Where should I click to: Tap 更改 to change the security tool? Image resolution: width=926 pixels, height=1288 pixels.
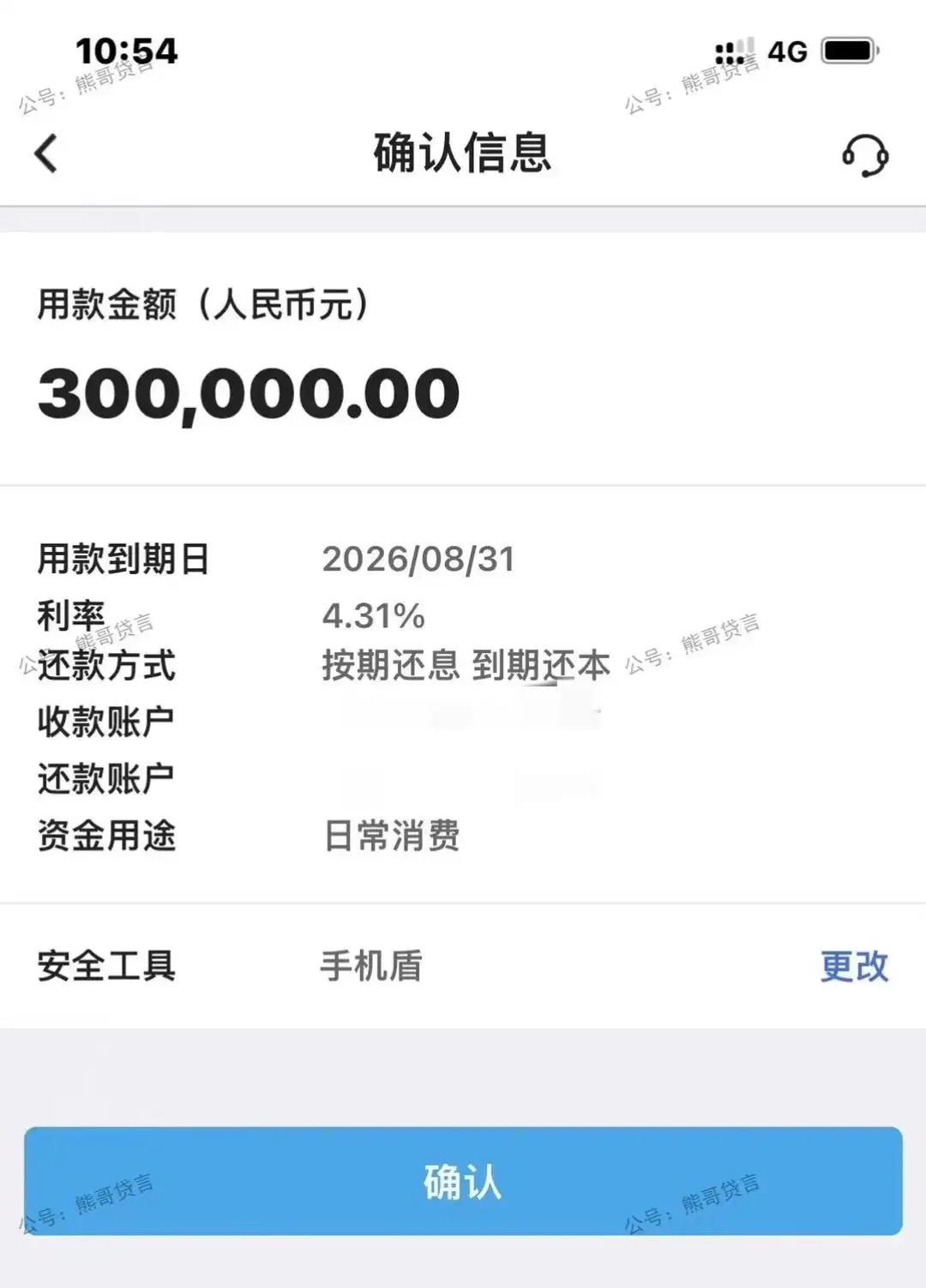(x=854, y=967)
